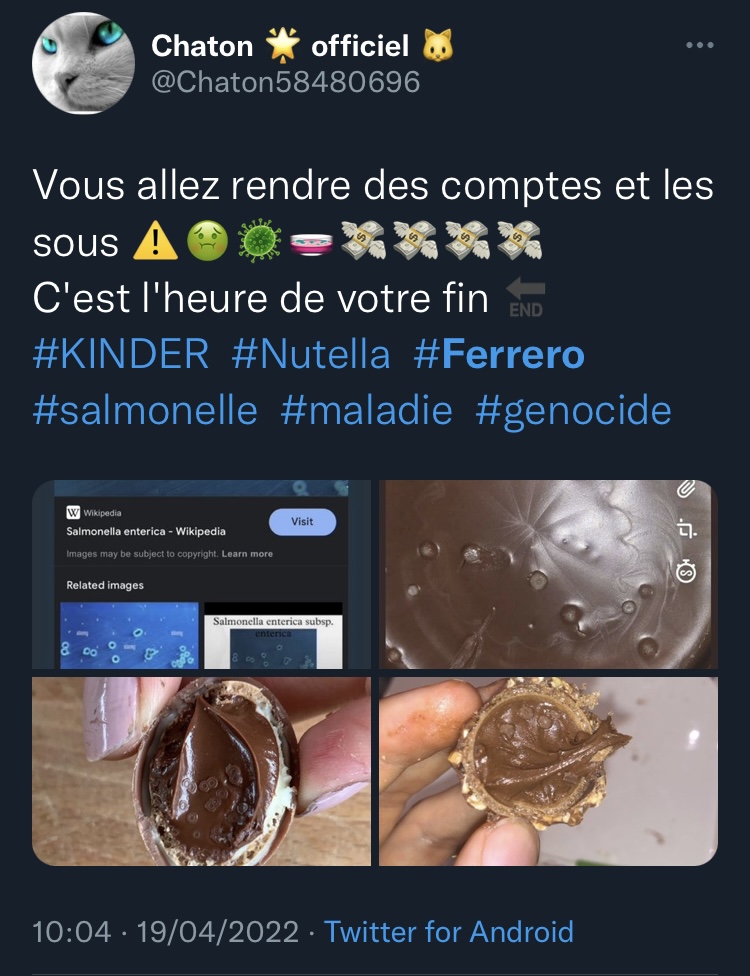View the Salmonella enterica Wikipedia screenshot image

click(x=201, y=574)
